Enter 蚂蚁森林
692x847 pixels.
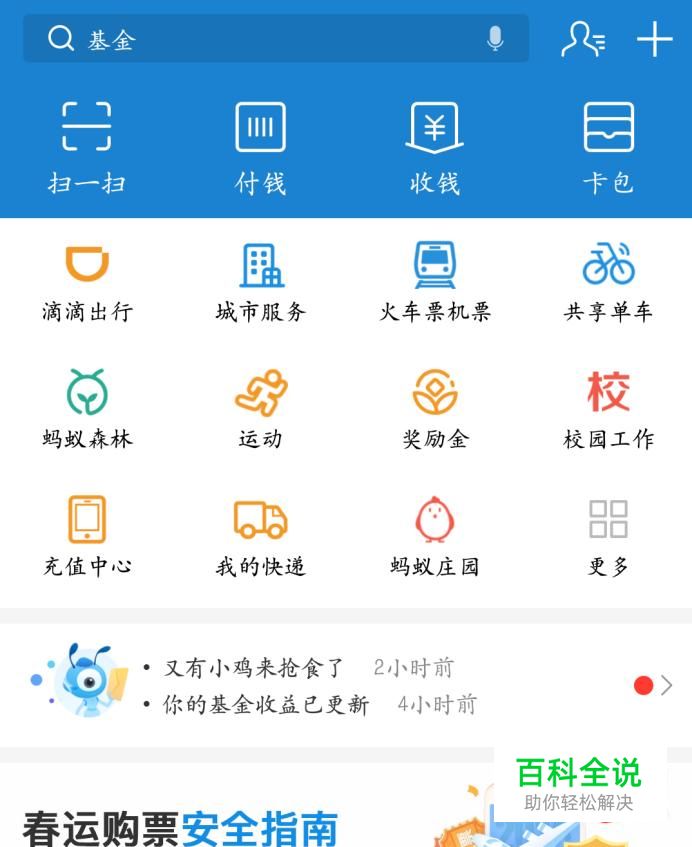click(x=87, y=408)
